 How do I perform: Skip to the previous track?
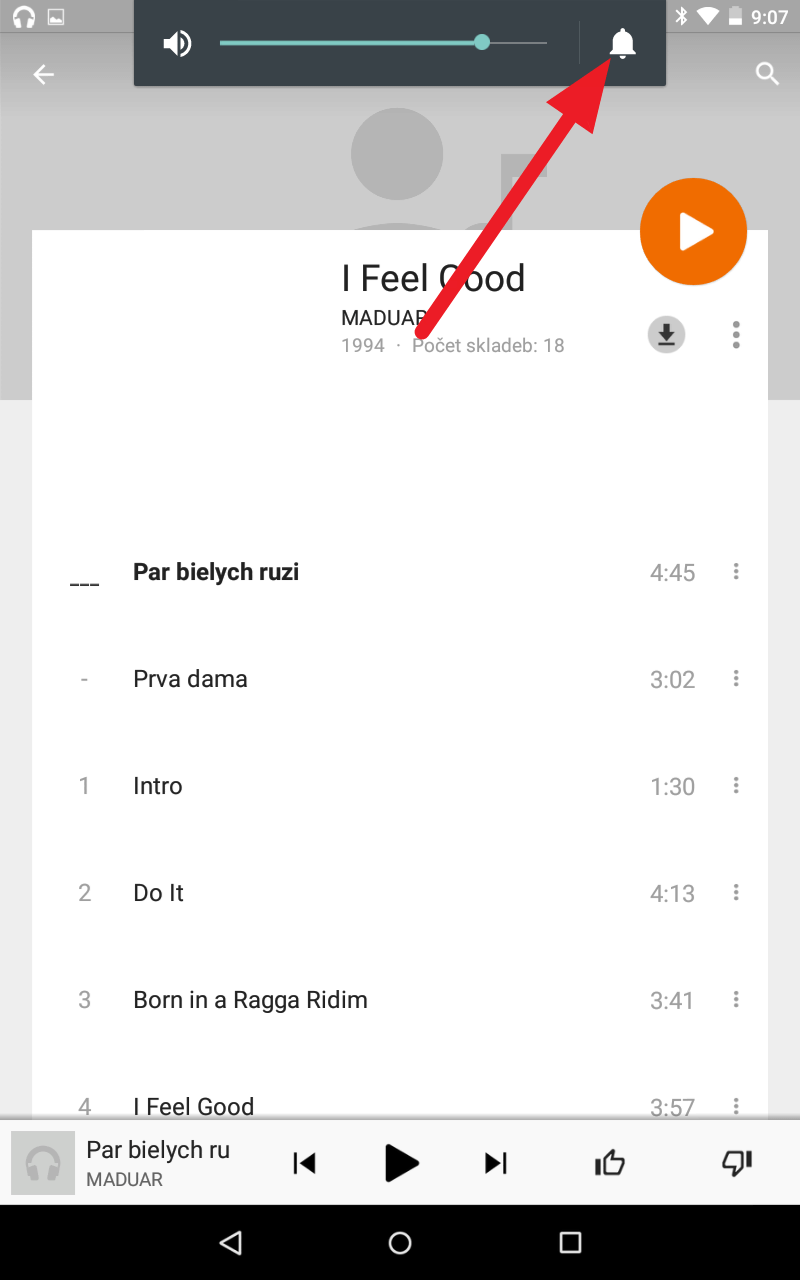click(x=304, y=1163)
